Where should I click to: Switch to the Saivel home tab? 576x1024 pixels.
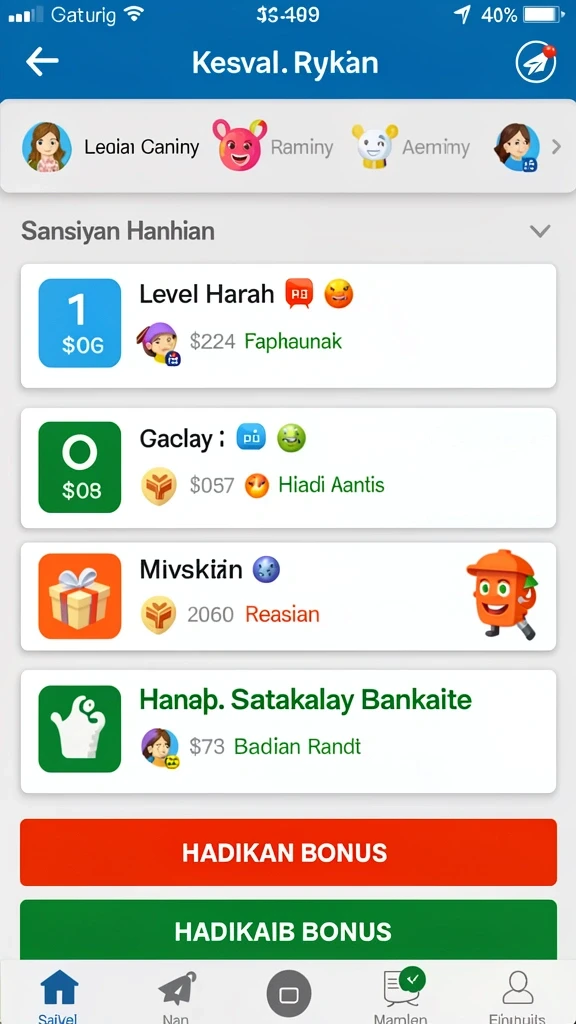pyautogui.click(x=58, y=997)
